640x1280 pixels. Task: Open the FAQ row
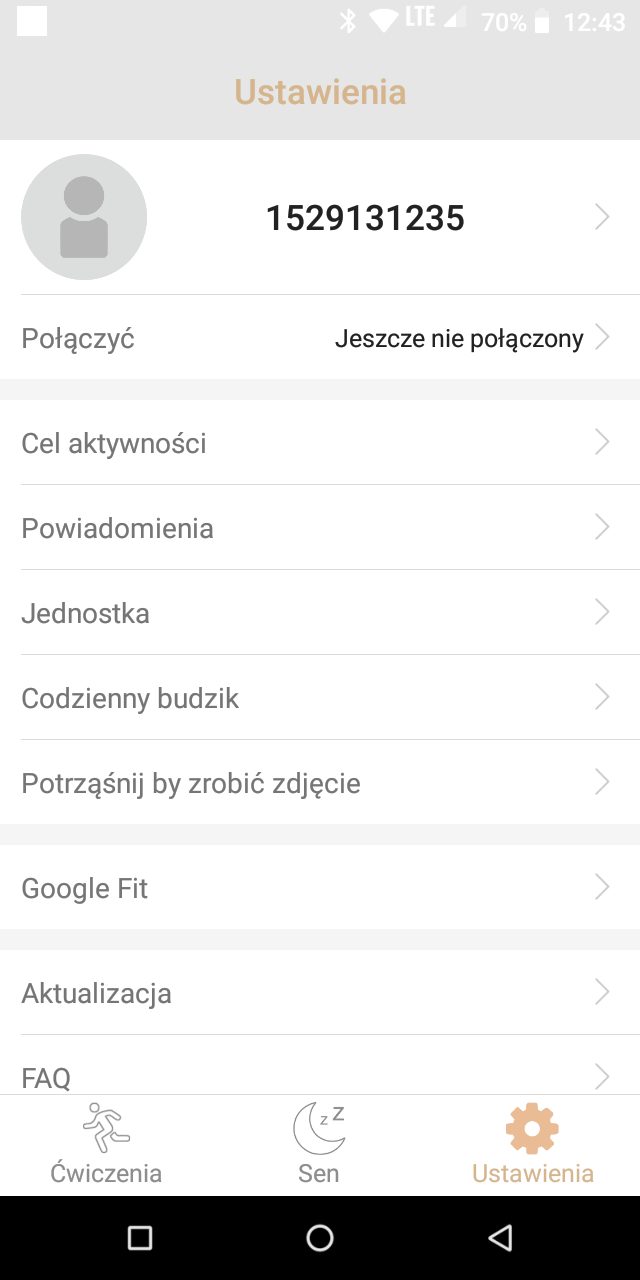320,1074
